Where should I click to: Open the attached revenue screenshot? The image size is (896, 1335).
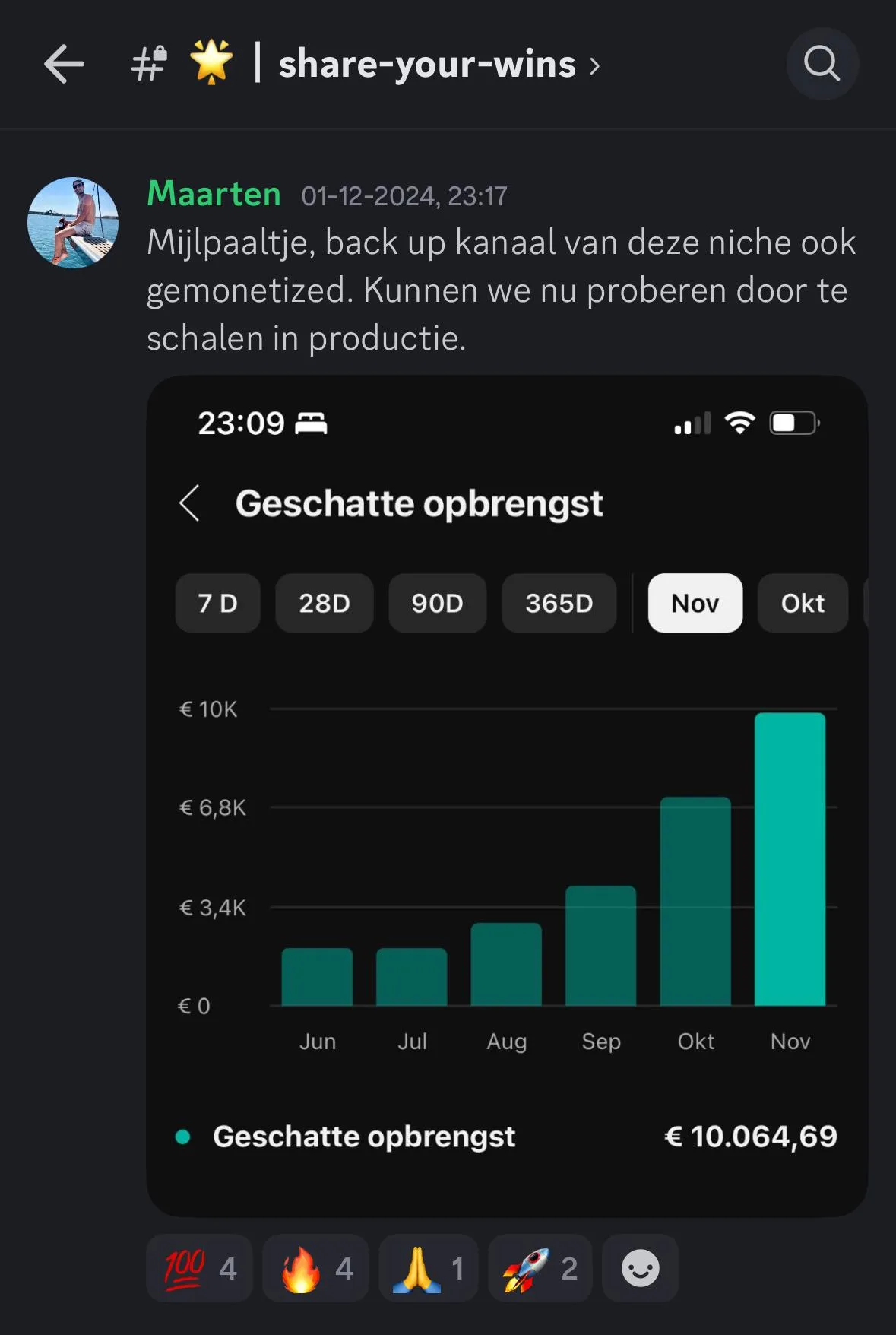pos(507,794)
